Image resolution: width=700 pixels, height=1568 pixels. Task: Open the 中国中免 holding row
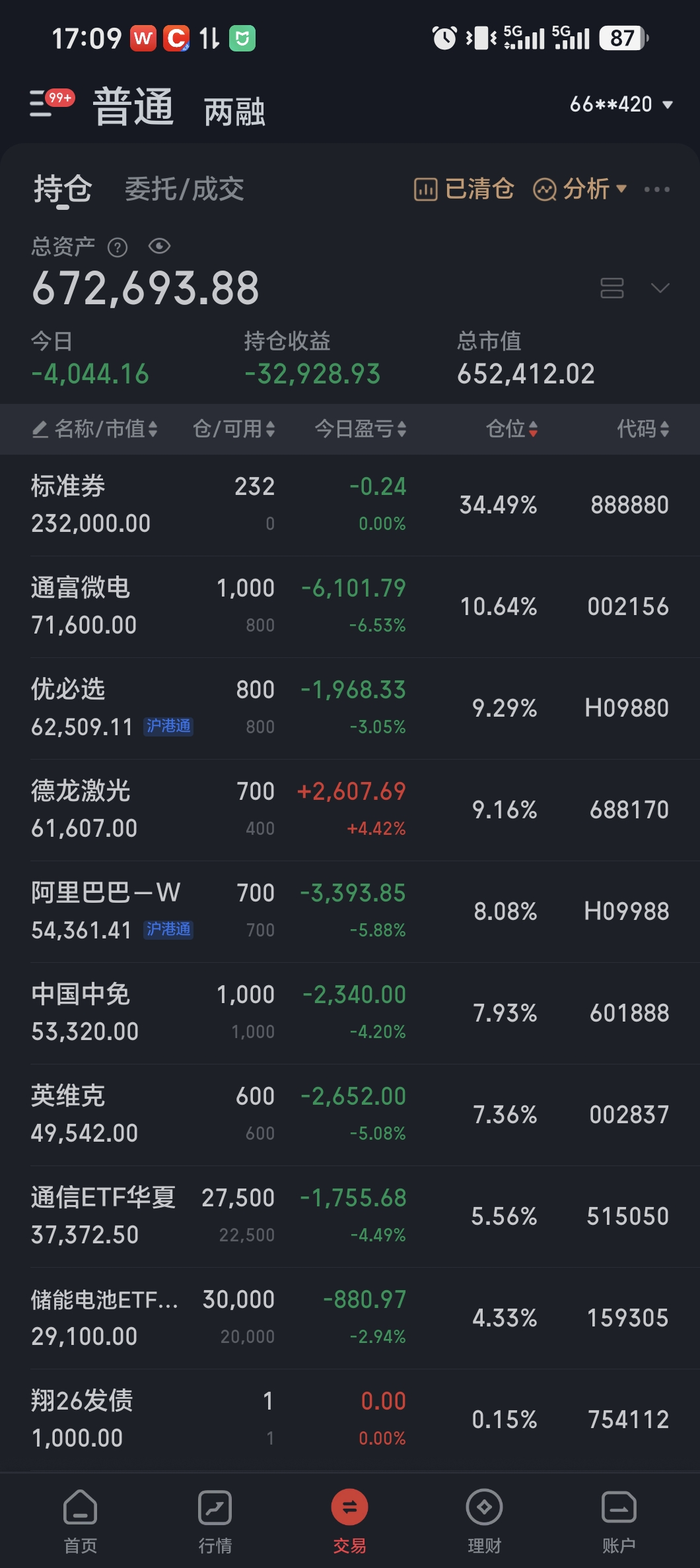pyautogui.click(x=350, y=1013)
